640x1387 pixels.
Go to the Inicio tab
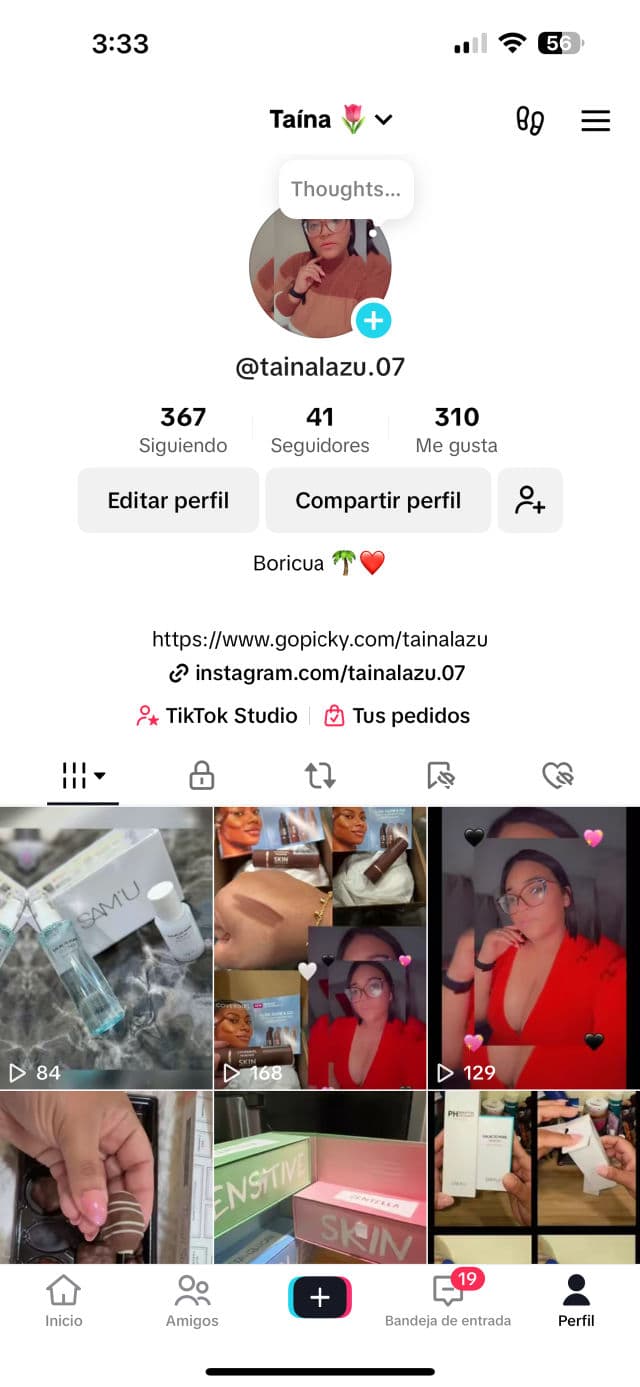click(64, 1300)
